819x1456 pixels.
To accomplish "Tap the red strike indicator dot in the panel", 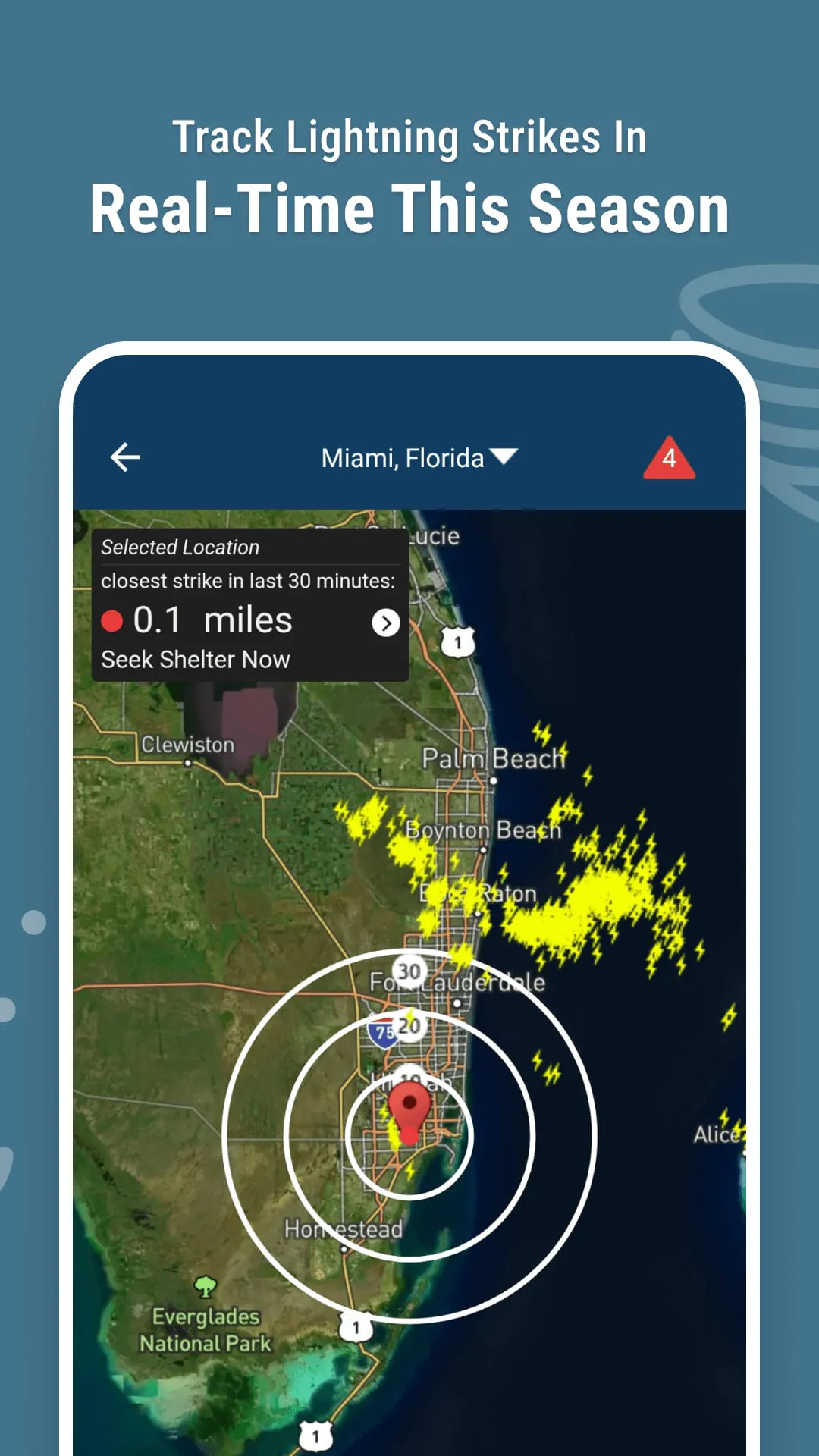I will pyautogui.click(x=112, y=620).
